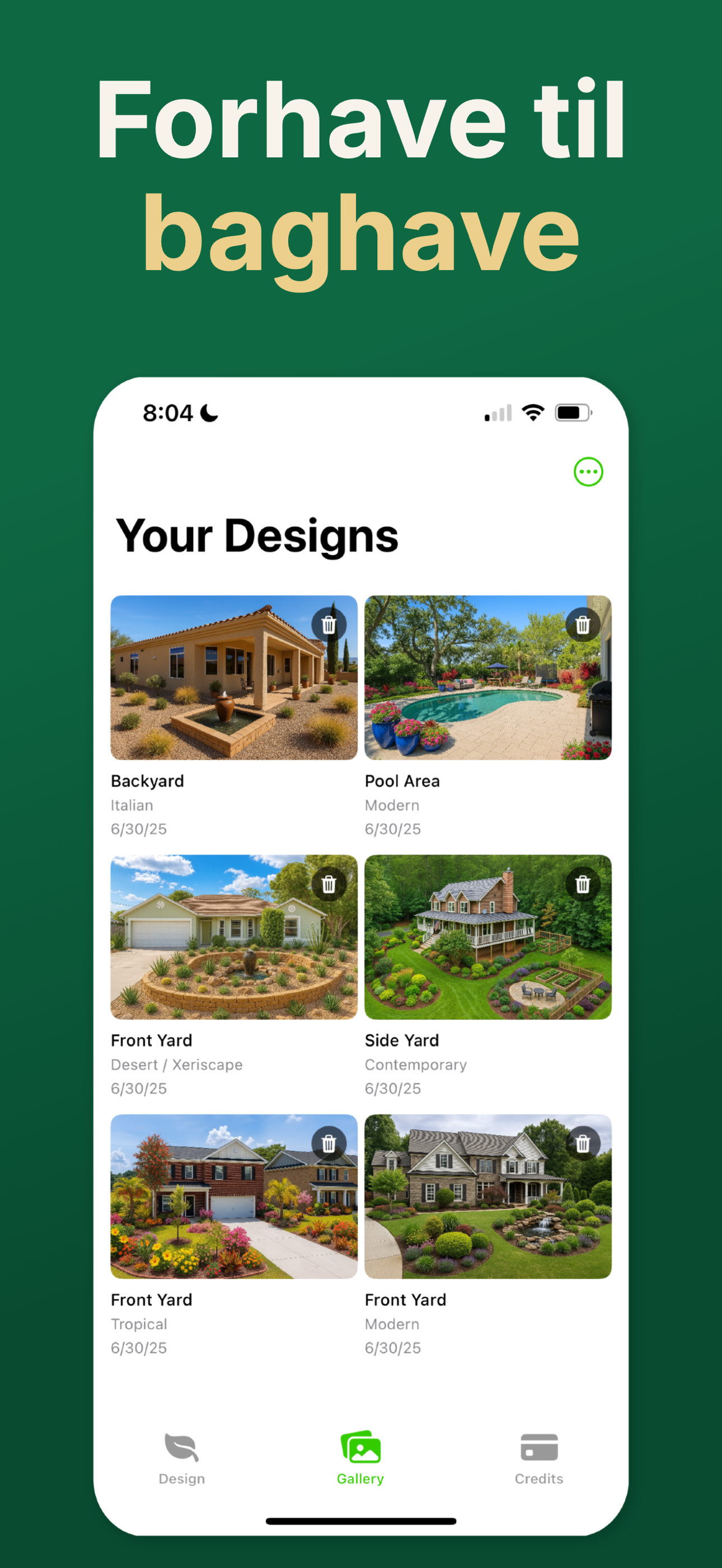The height and width of the screenshot is (1568, 722).
Task: Open the Credits card icon
Action: (x=538, y=1448)
